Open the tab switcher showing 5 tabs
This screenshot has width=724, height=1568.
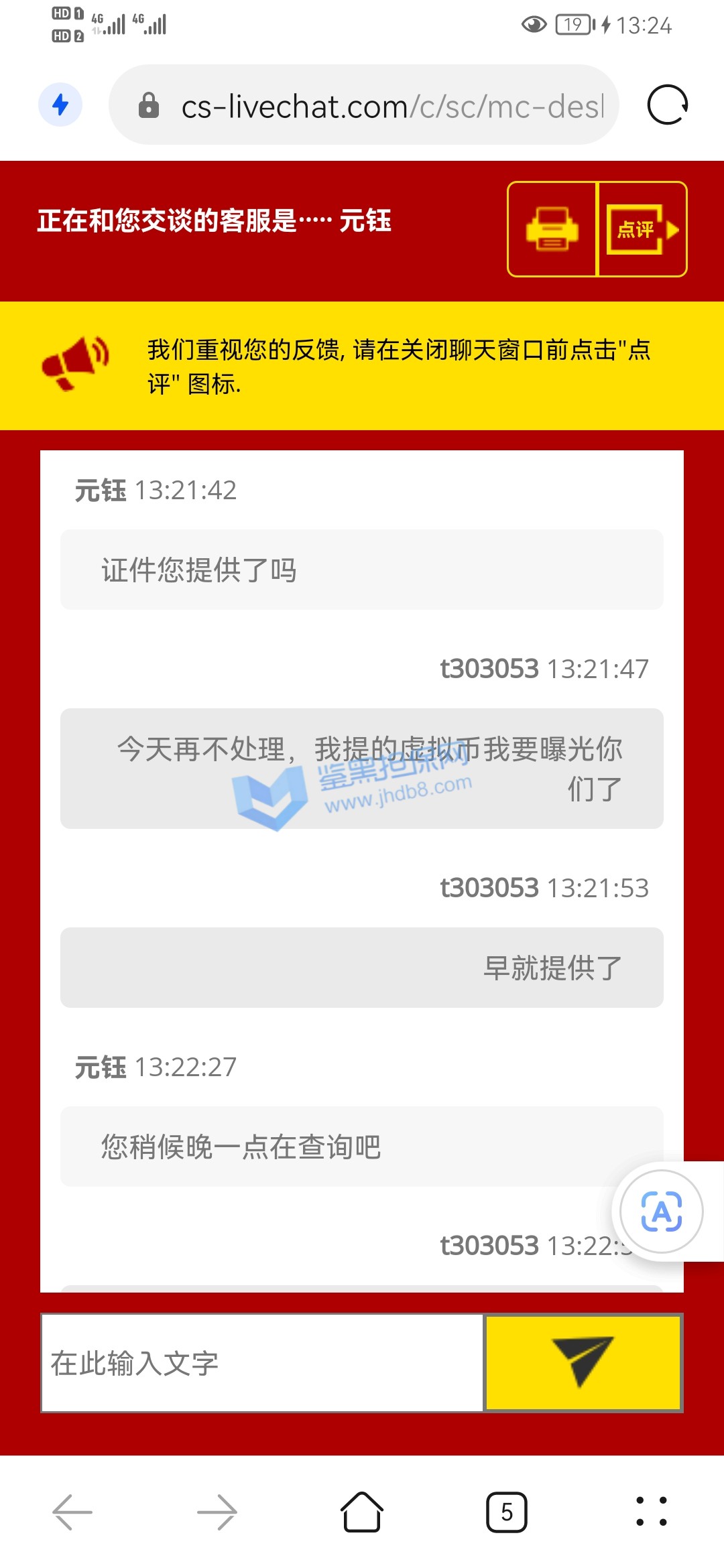(x=507, y=1512)
